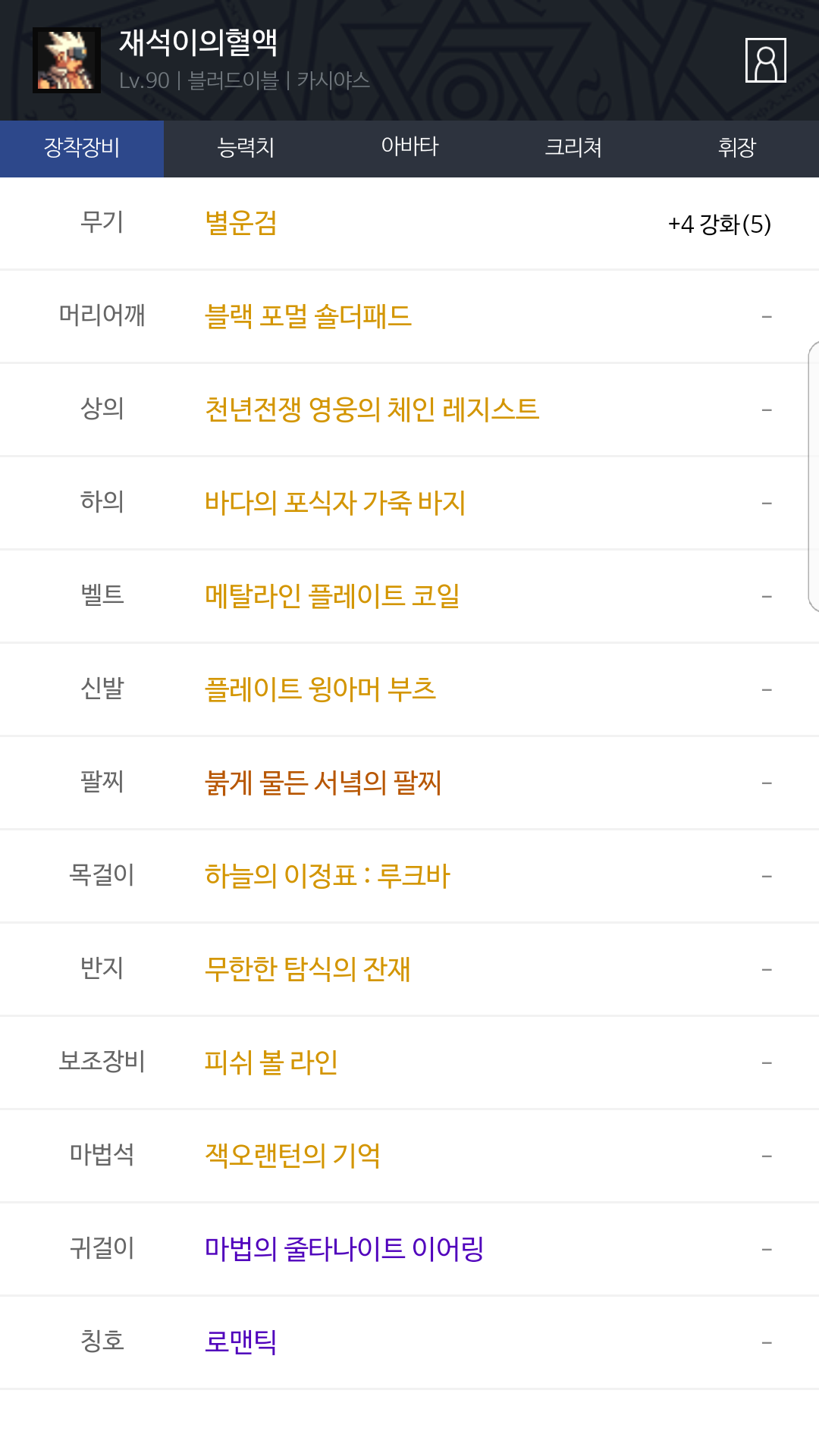This screenshot has width=819, height=1456.
Task: View the 로맨틱 title item
Action: 240,1342
